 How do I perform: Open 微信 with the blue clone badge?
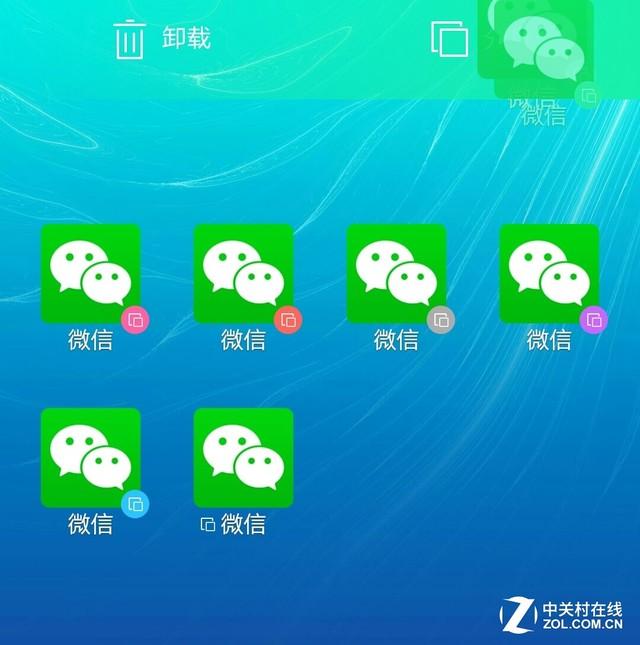91,457
